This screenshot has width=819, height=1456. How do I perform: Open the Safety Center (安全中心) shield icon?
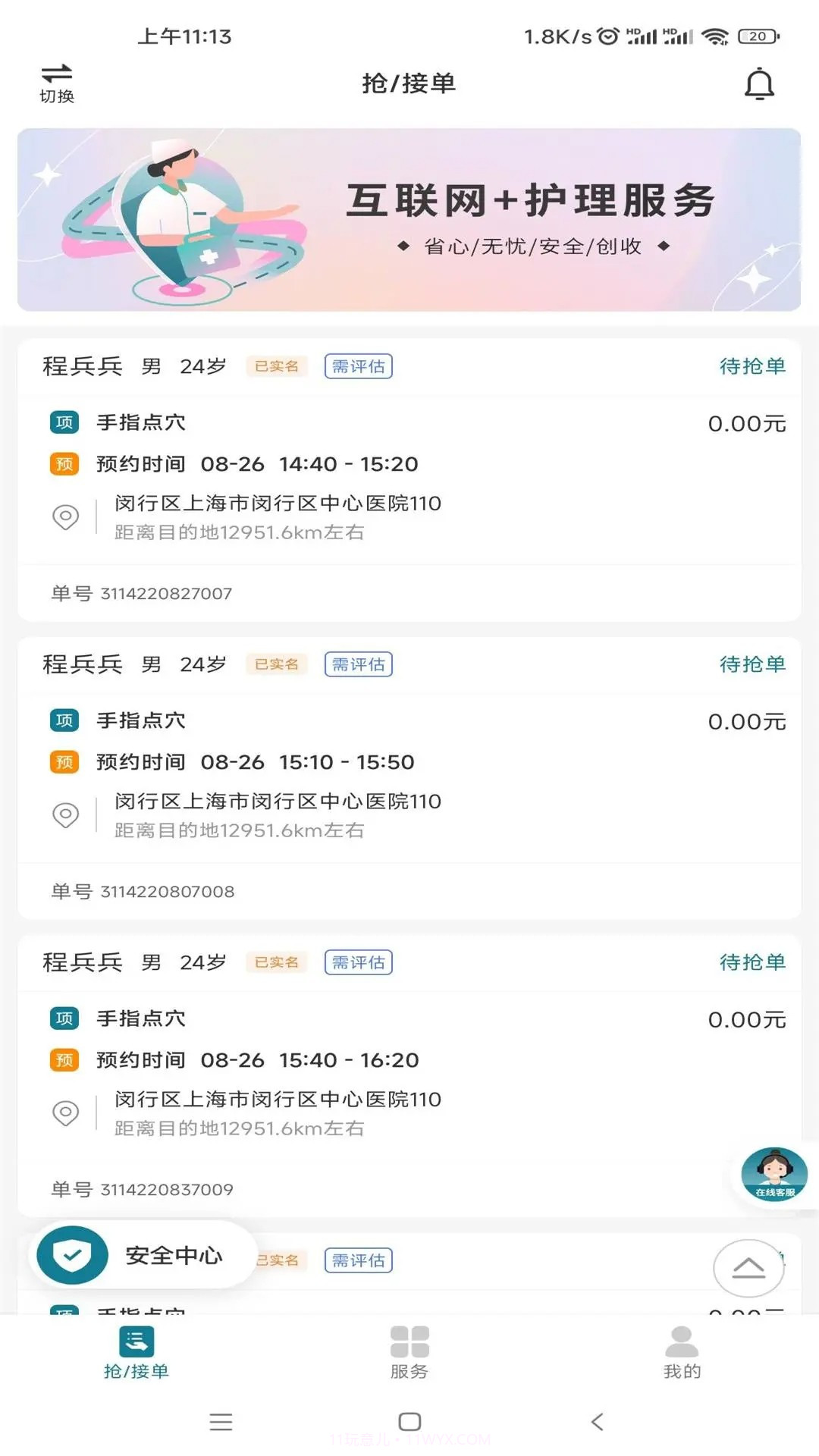(x=71, y=1254)
